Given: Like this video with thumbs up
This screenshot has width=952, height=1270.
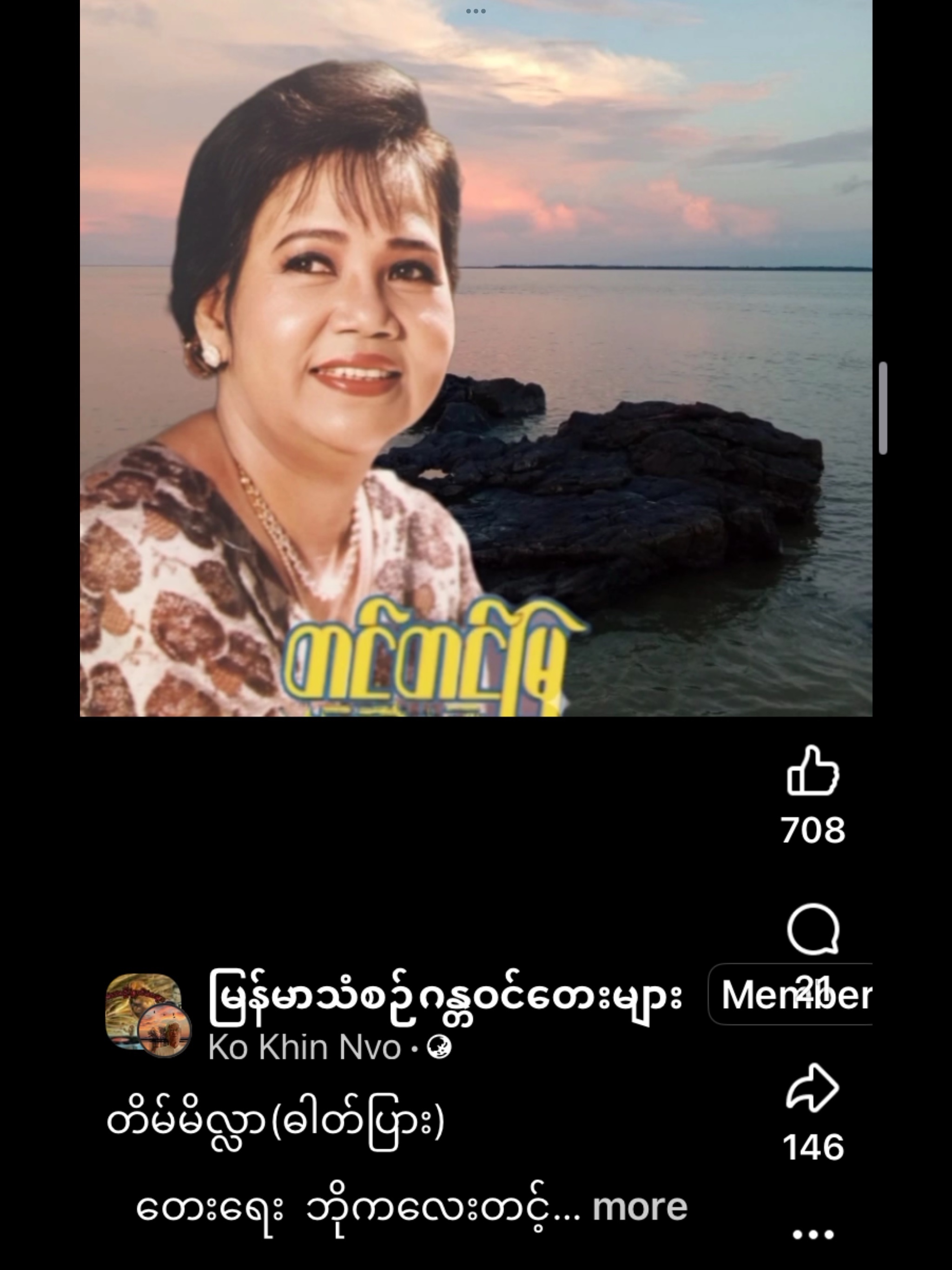Looking at the screenshot, I should 813,771.
